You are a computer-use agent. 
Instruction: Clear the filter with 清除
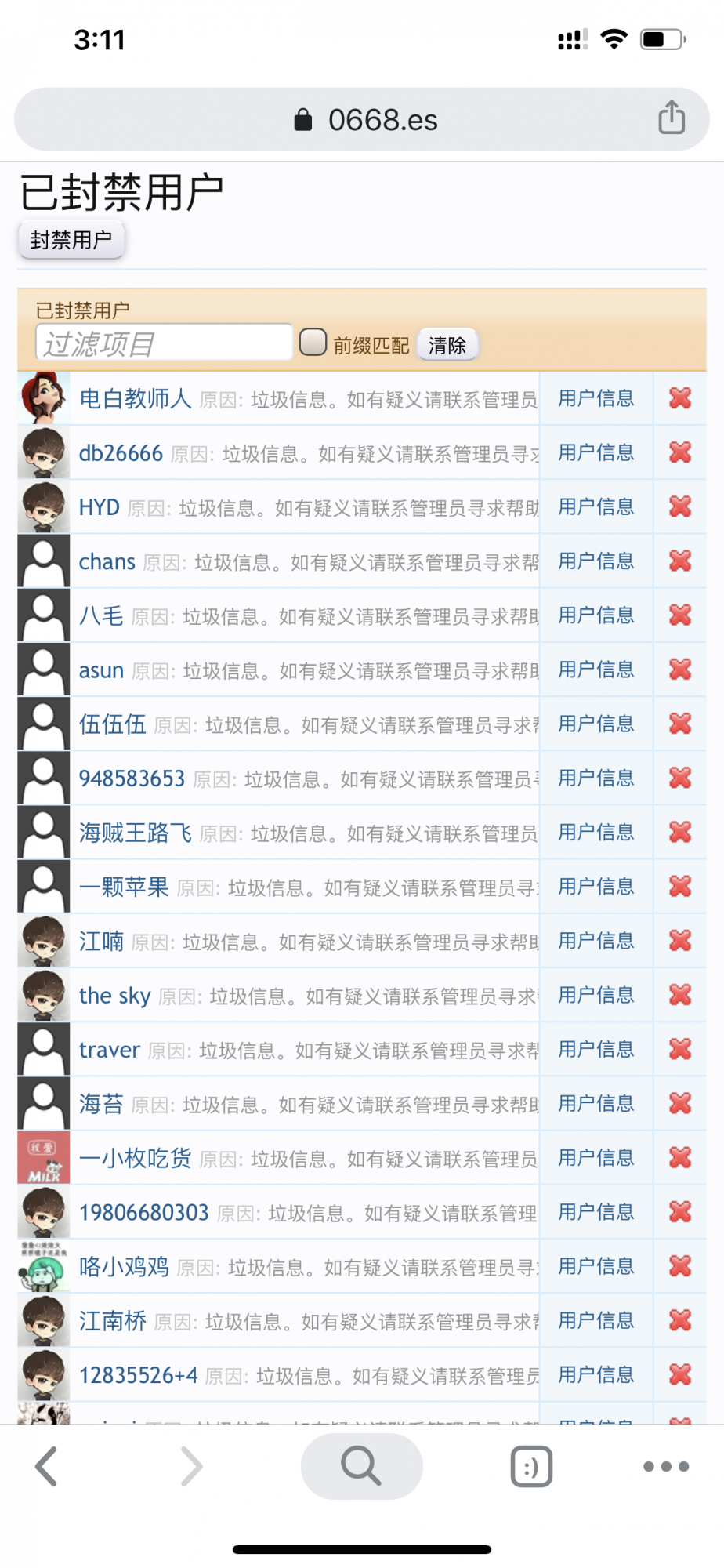(447, 345)
